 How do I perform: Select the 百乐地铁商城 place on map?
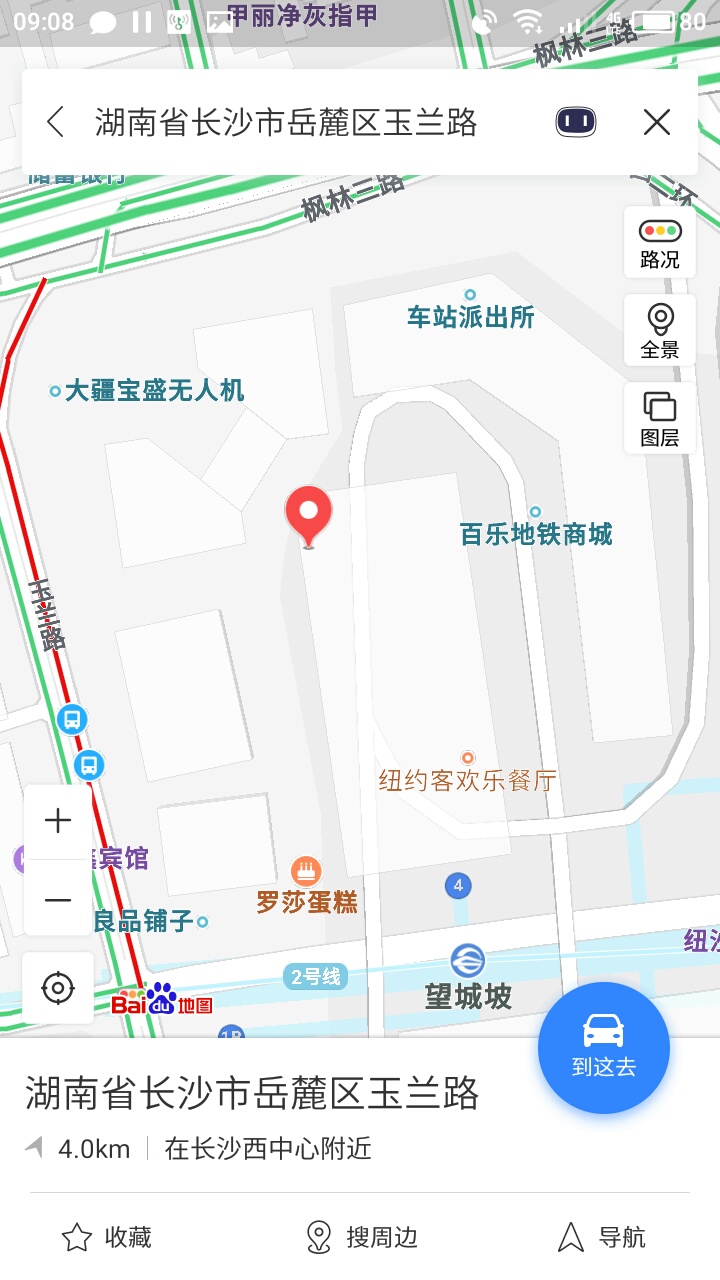pos(536,534)
